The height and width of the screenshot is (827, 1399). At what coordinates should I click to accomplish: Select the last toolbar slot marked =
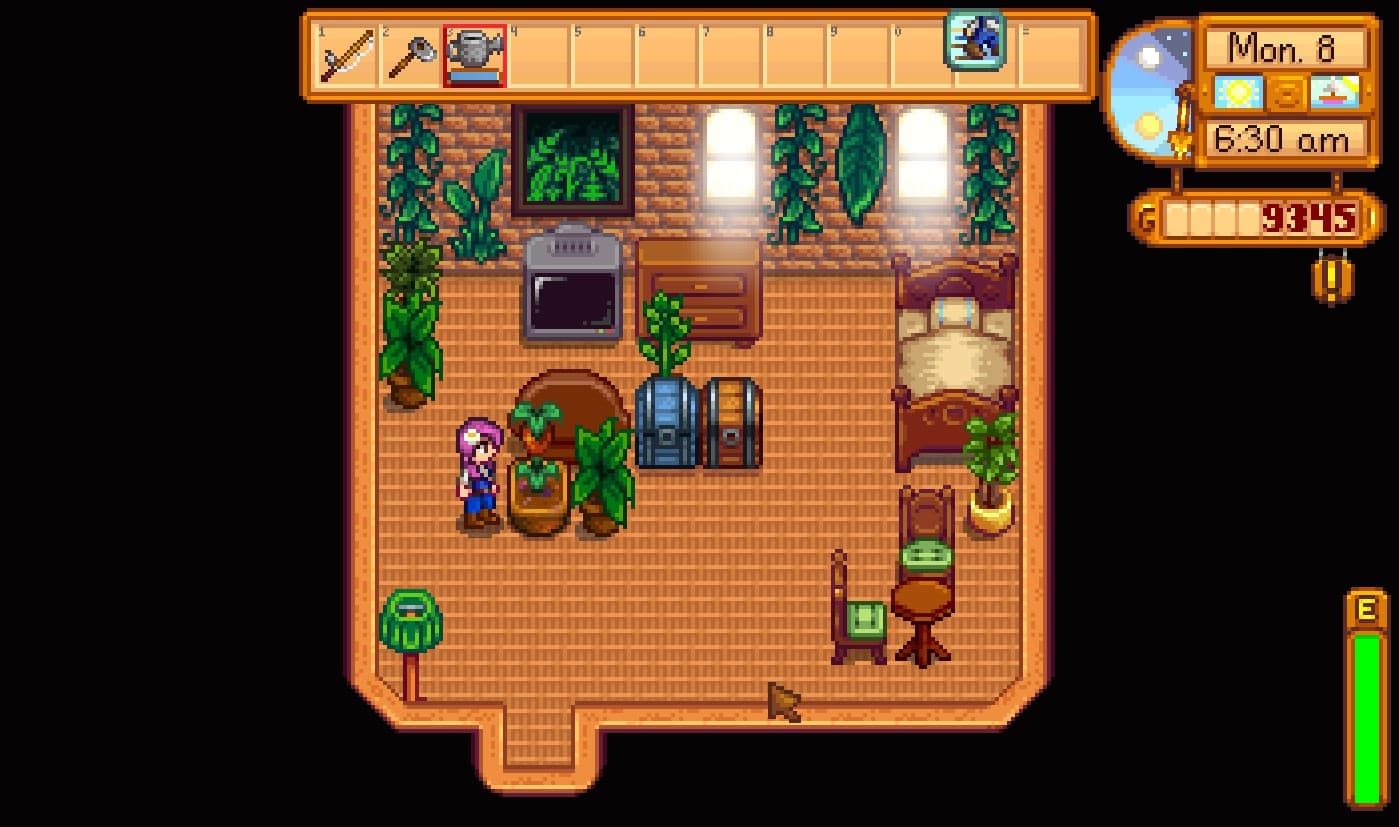click(1051, 56)
